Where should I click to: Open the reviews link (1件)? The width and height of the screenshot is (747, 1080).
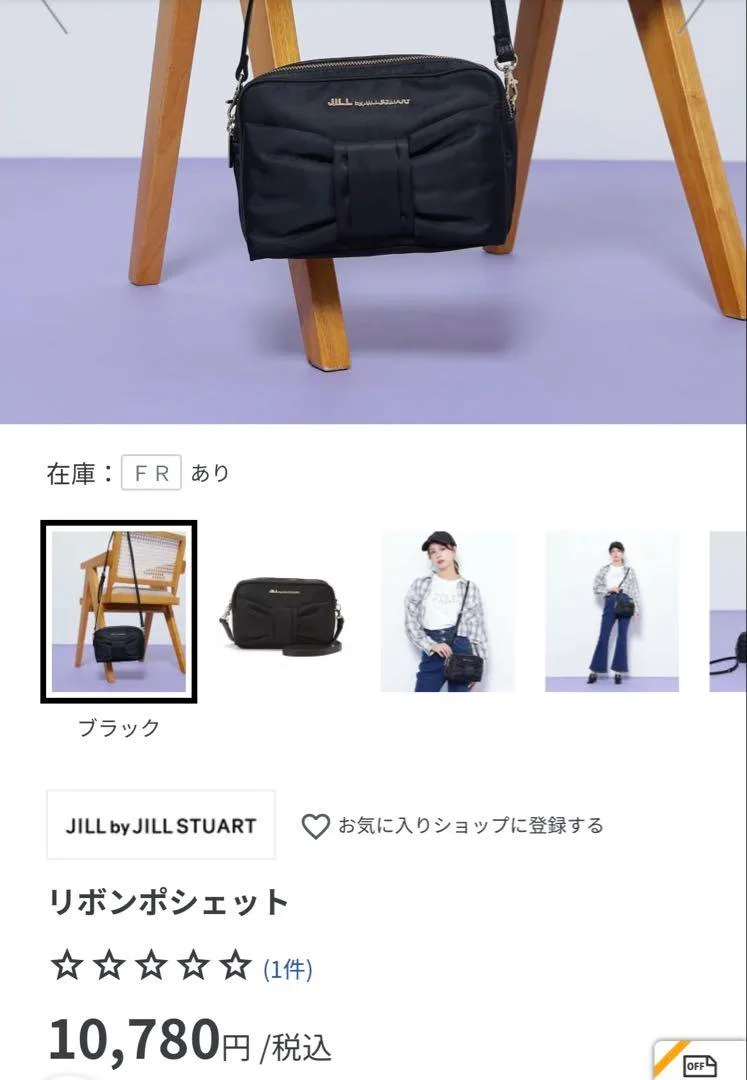[x=288, y=969]
